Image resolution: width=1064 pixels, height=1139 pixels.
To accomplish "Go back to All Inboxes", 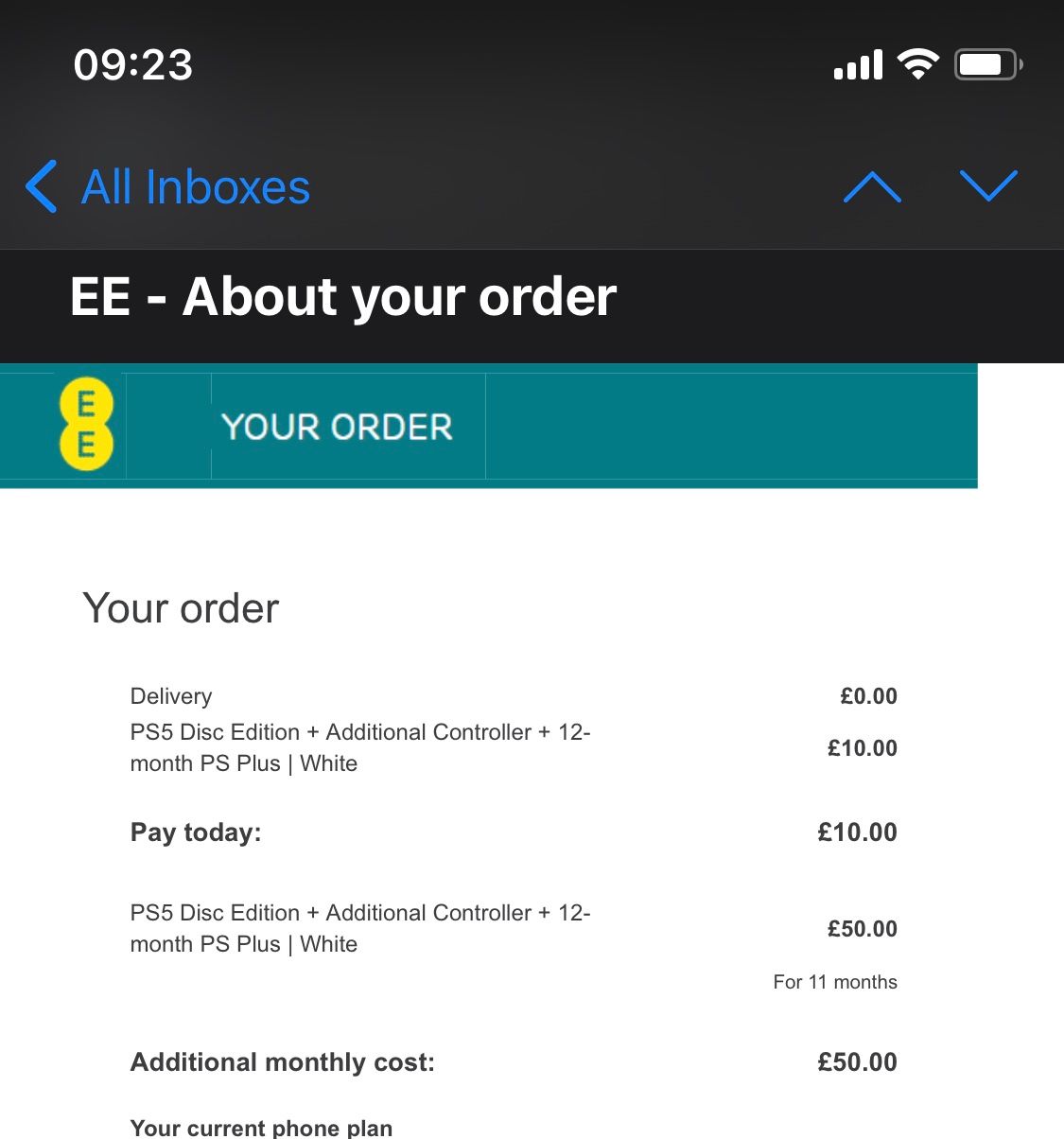I will click(168, 186).
